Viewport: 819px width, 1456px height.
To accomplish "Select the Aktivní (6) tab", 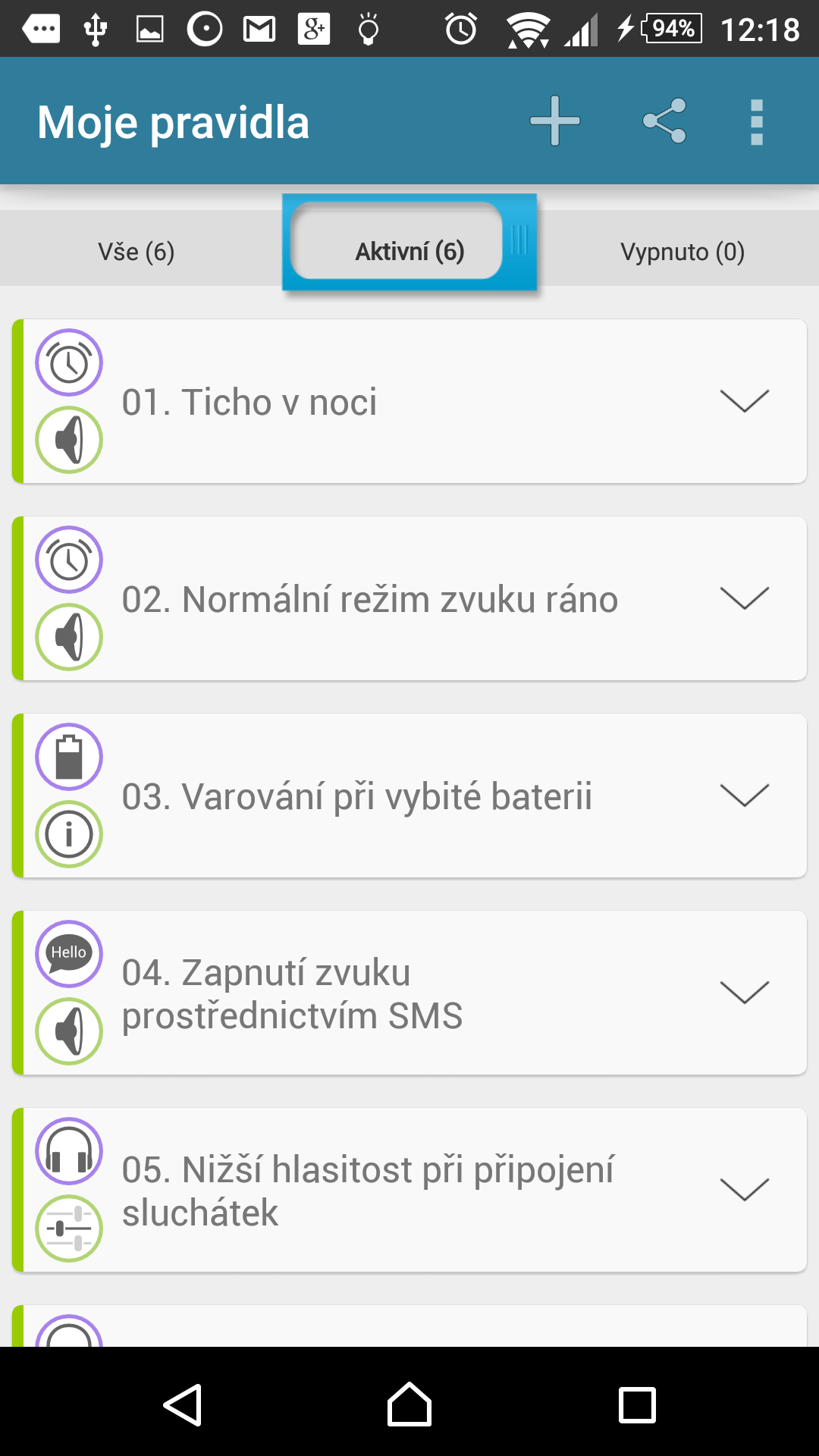I will click(x=409, y=251).
